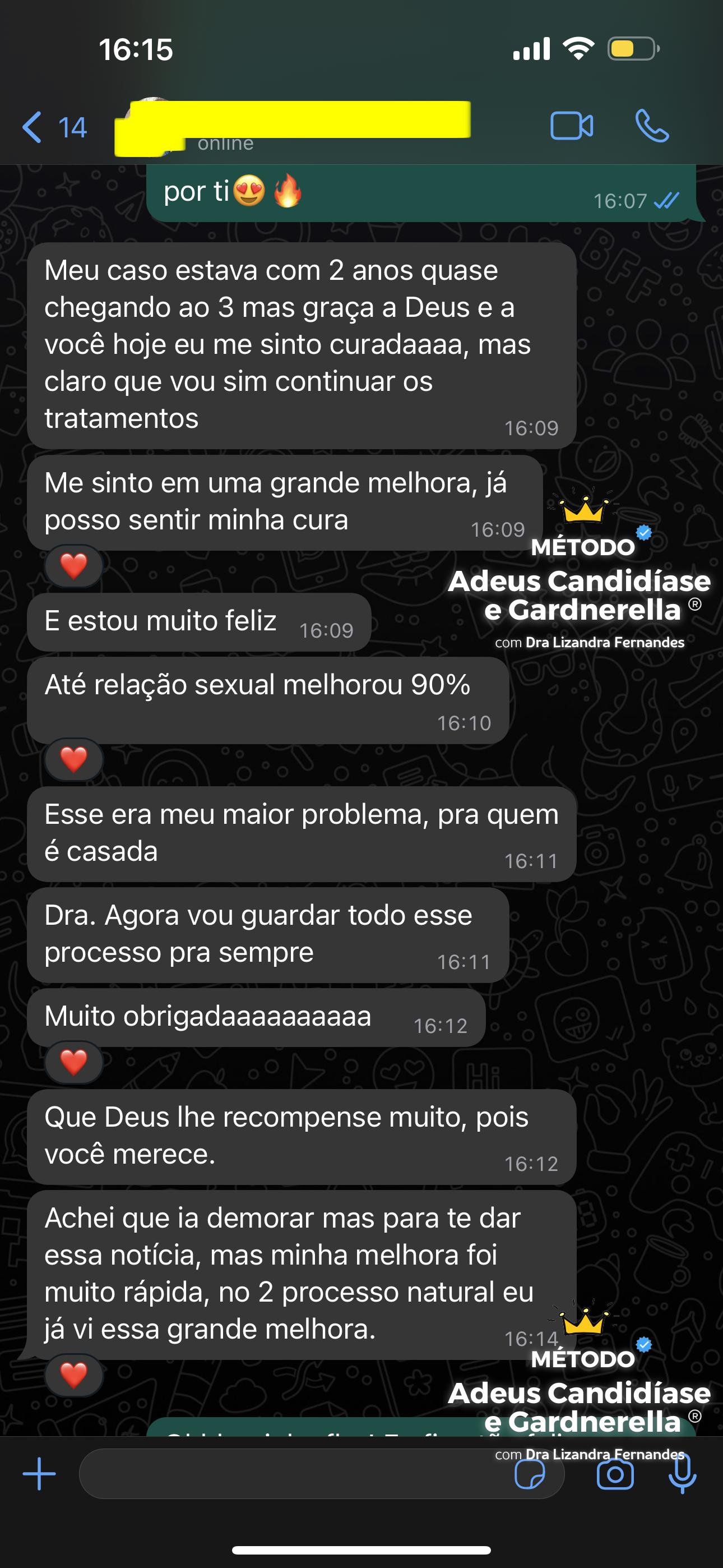Go back to the chats list
Viewport: 723px width, 1568px height.
click(54, 127)
